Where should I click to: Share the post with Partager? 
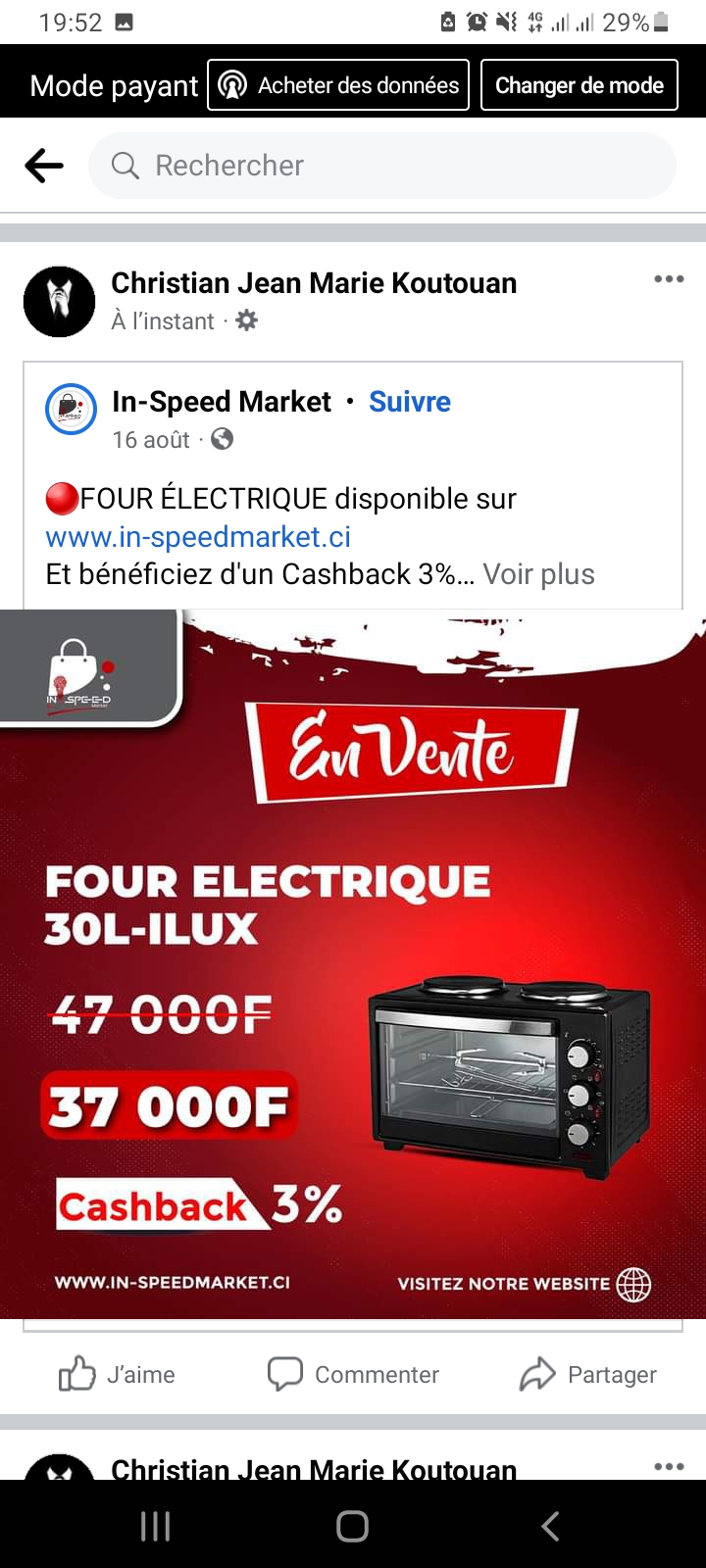pos(588,1374)
